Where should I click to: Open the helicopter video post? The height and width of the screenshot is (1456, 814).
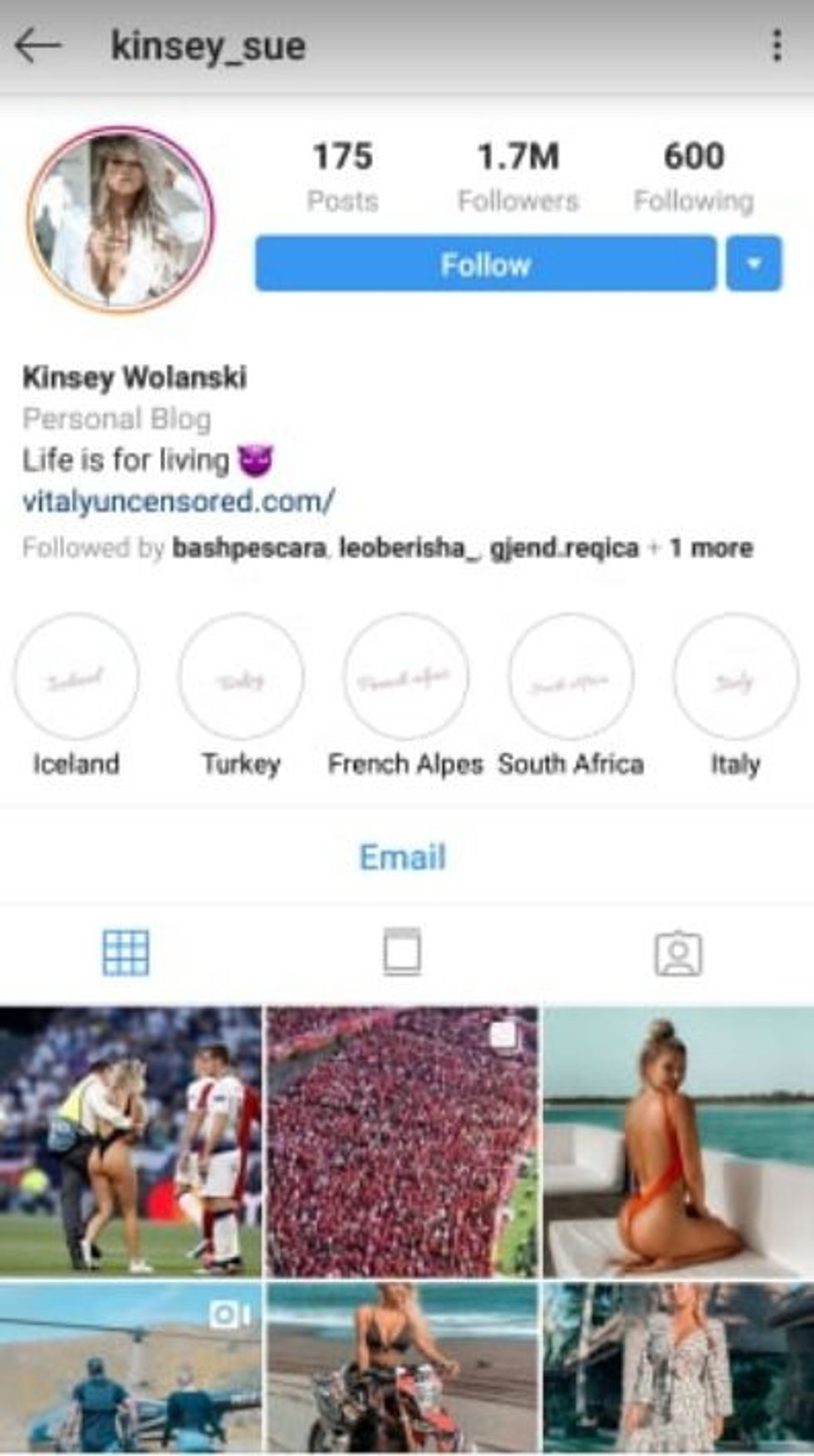pyautogui.click(x=130, y=1366)
